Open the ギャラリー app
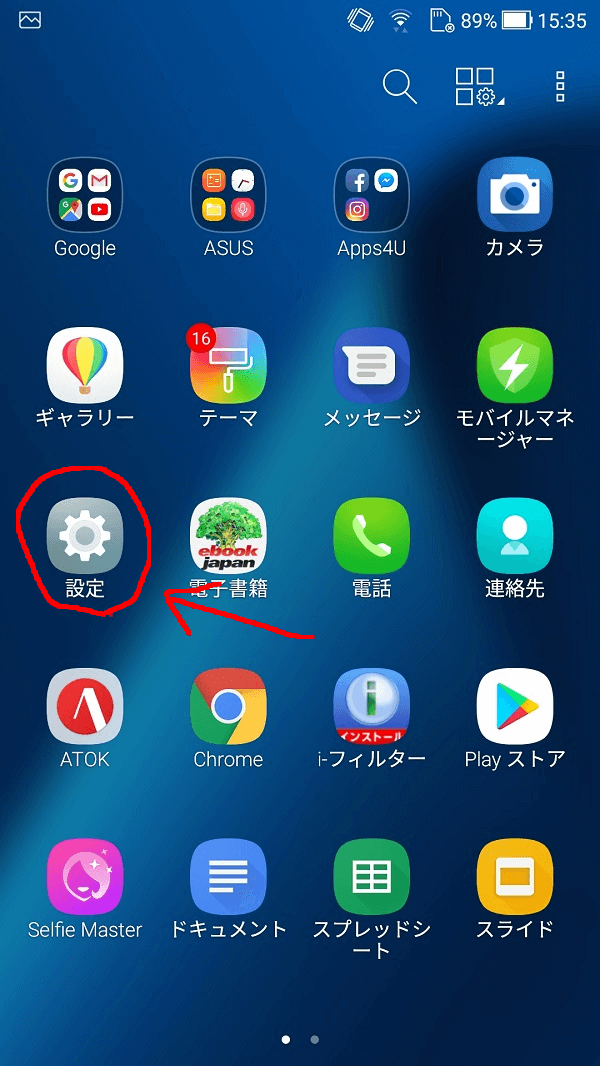Viewport: 600px width, 1066px height. pyautogui.click(x=85, y=365)
